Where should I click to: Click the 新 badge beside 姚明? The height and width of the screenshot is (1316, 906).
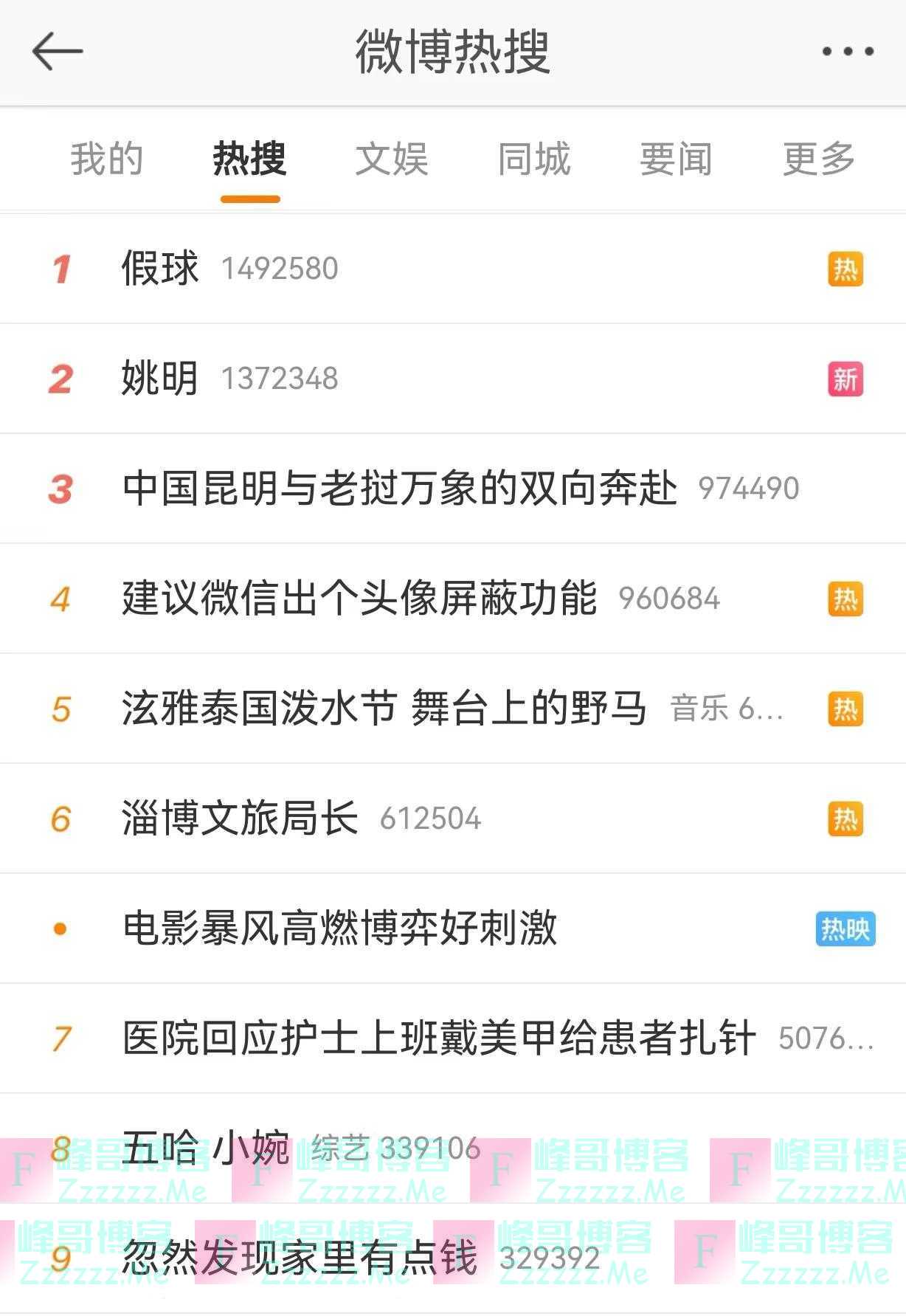coord(846,379)
